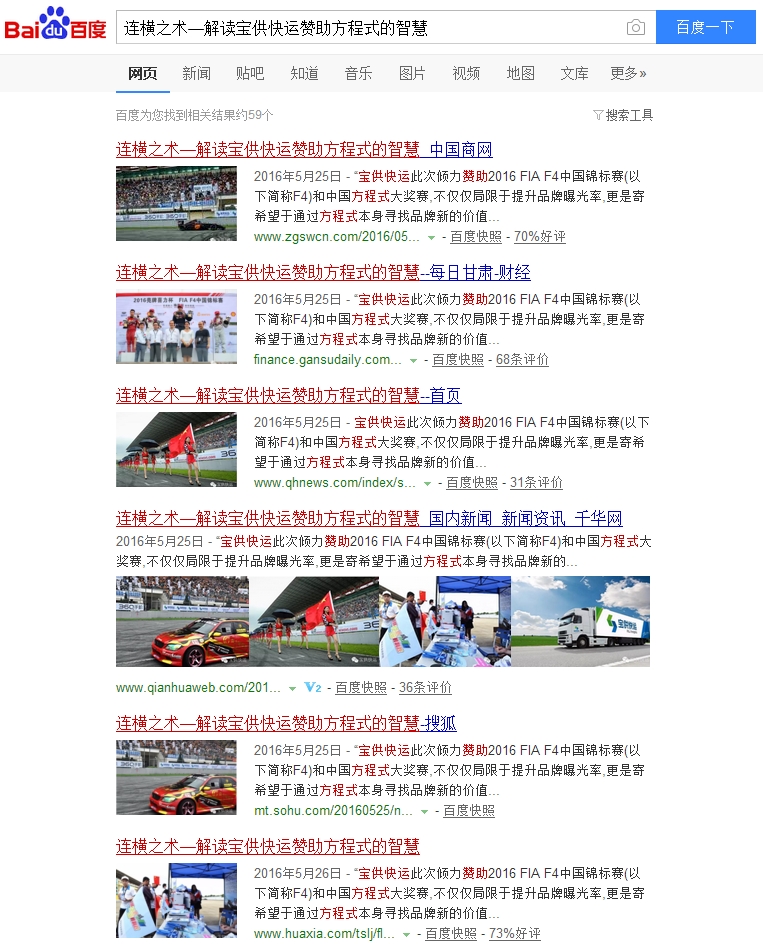Expand the 更多» tab menu
Viewport: 763px width, 947px height.
point(628,73)
